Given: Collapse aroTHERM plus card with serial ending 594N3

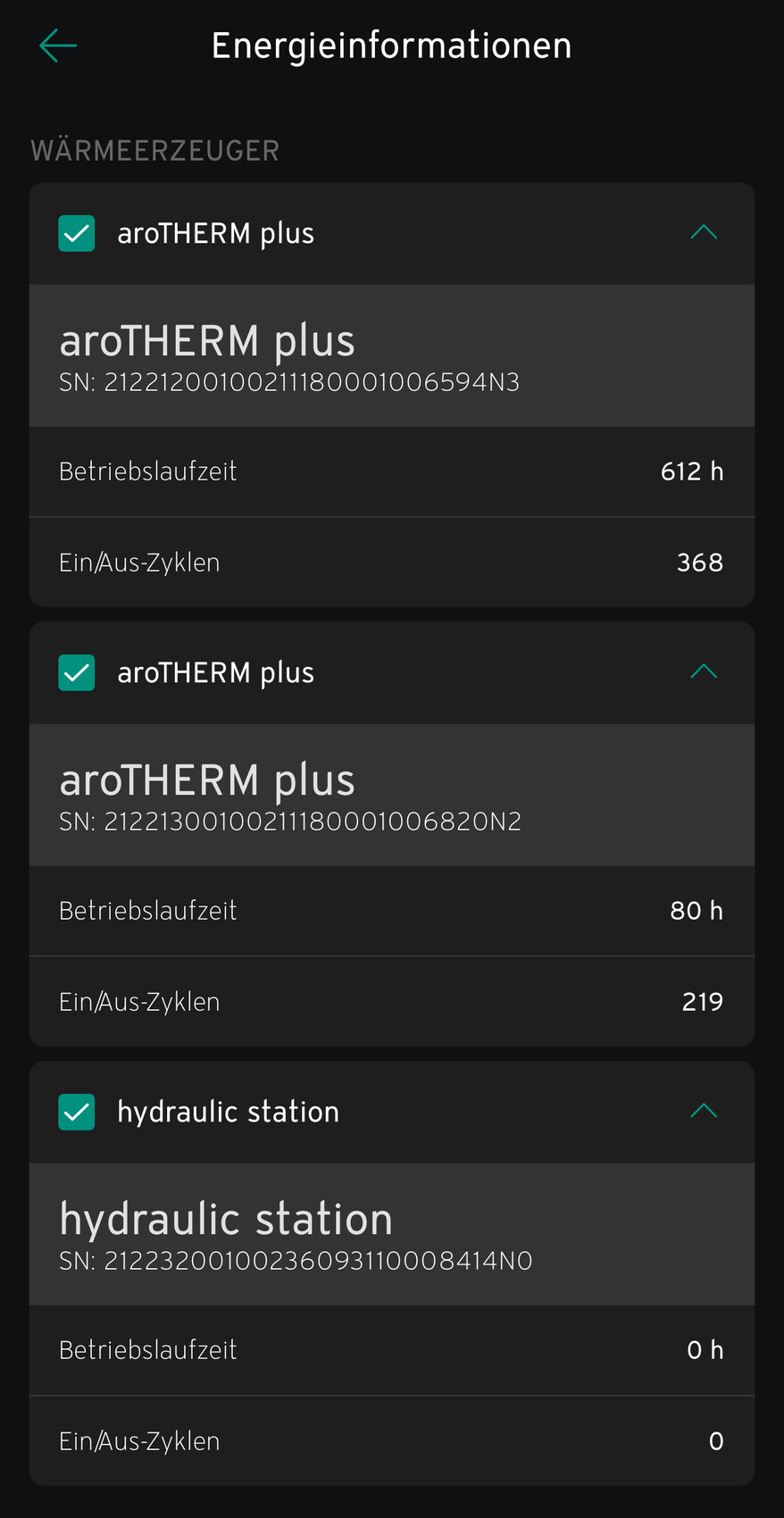Looking at the screenshot, I should click(x=704, y=232).
